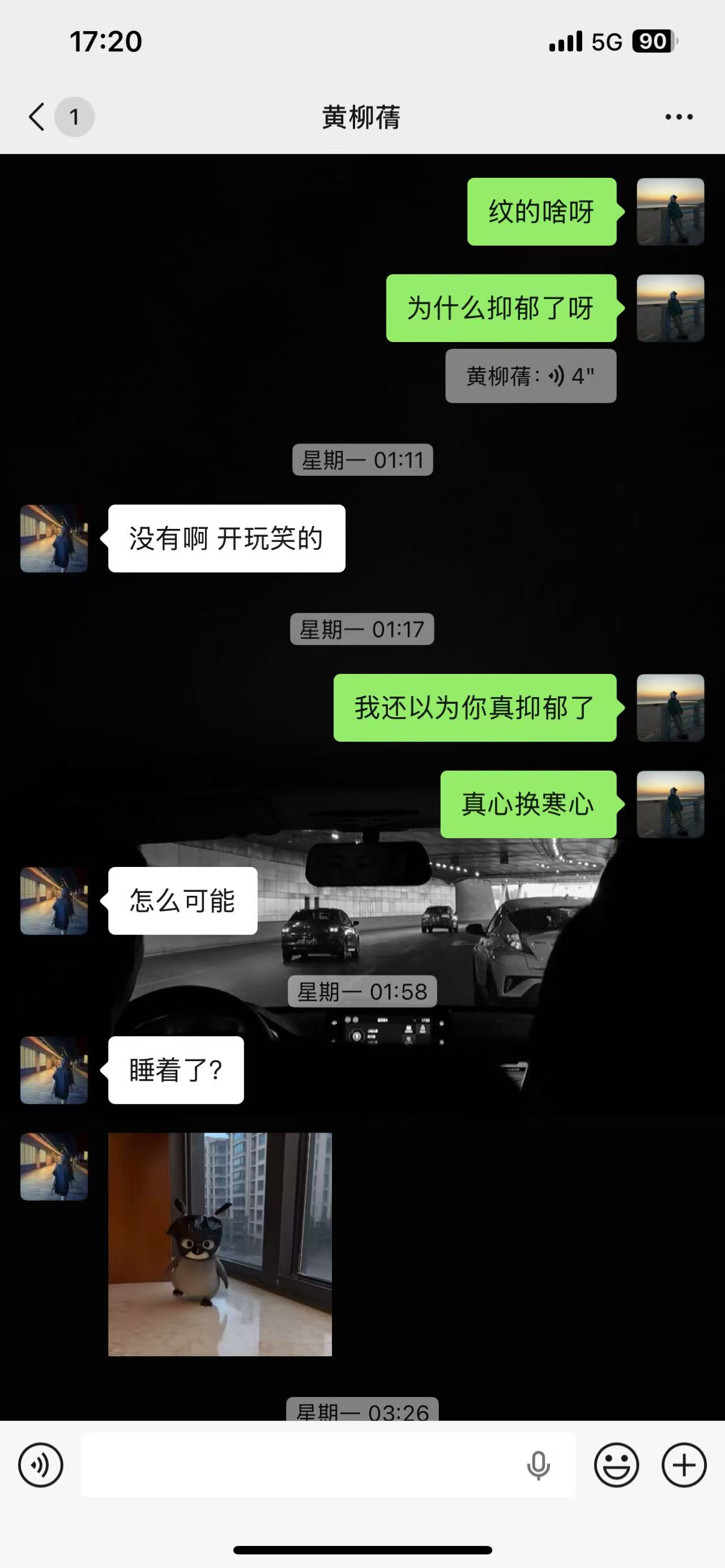The width and height of the screenshot is (725, 1568).
Task: Play the 4-second voice message from 黄柳蒨
Action: [530, 375]
